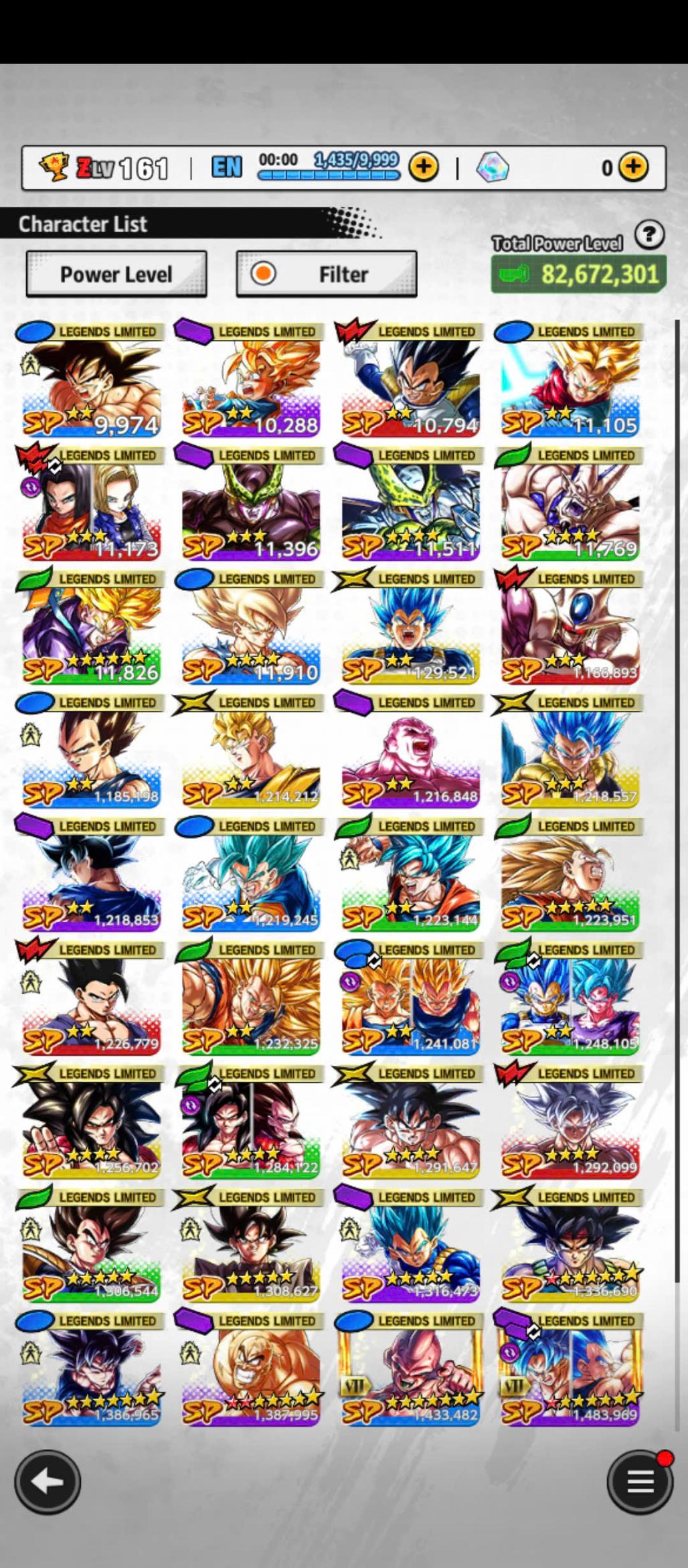Choose the character with power 1,308,627

coord(251,1249)
